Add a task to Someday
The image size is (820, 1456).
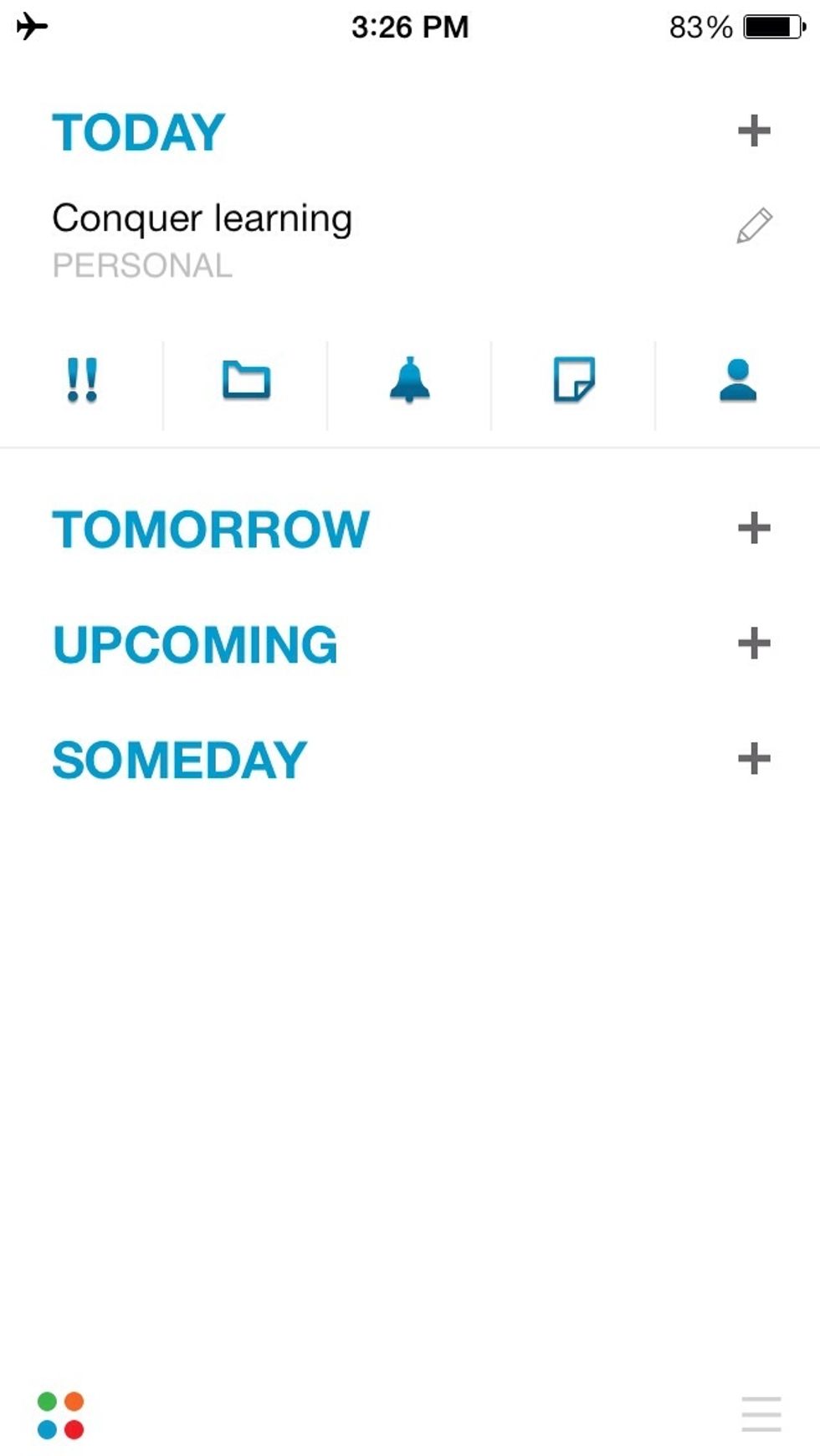[754, 759]
